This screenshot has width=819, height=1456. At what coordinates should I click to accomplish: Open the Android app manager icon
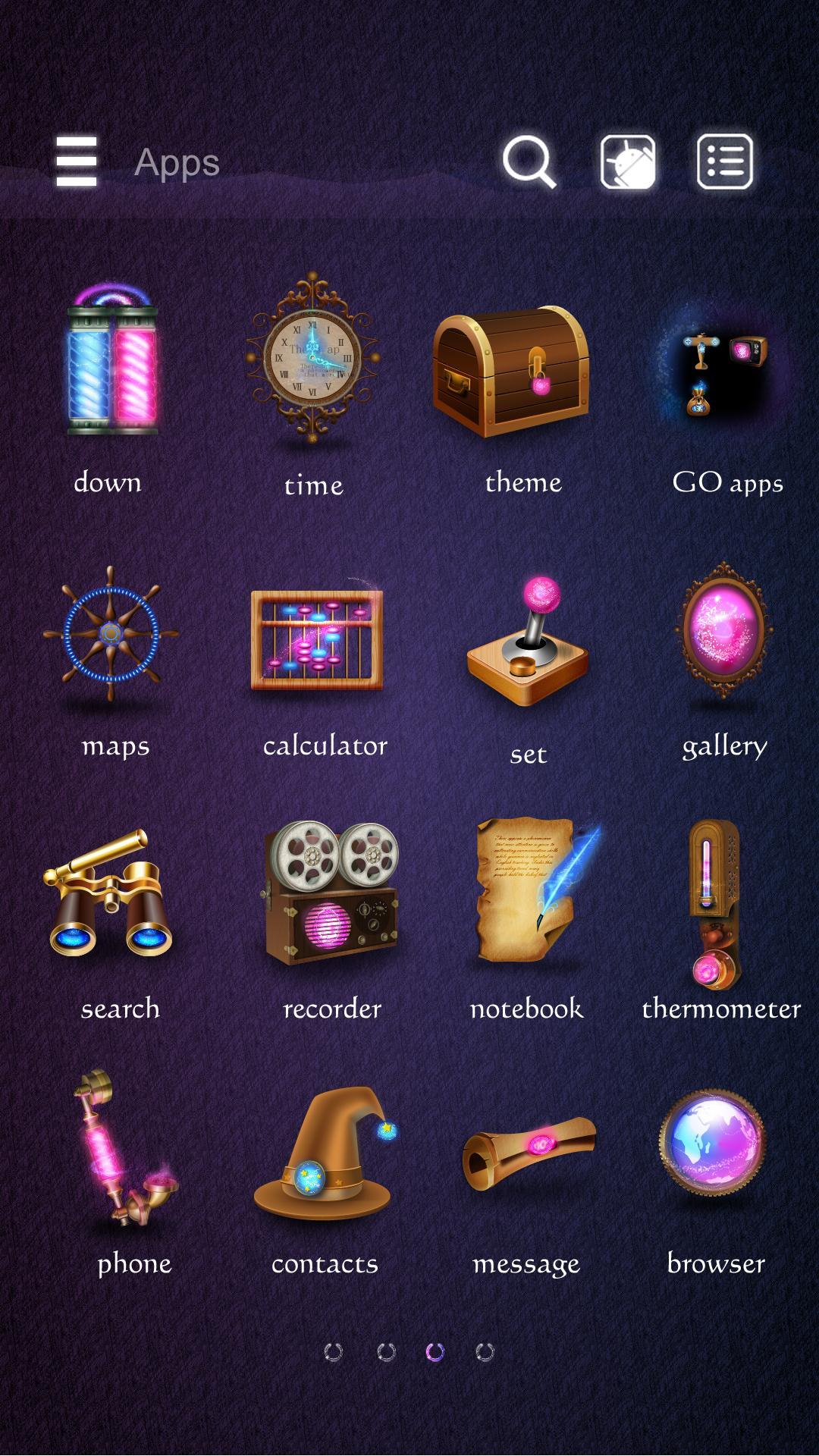[x=628, y=162]
